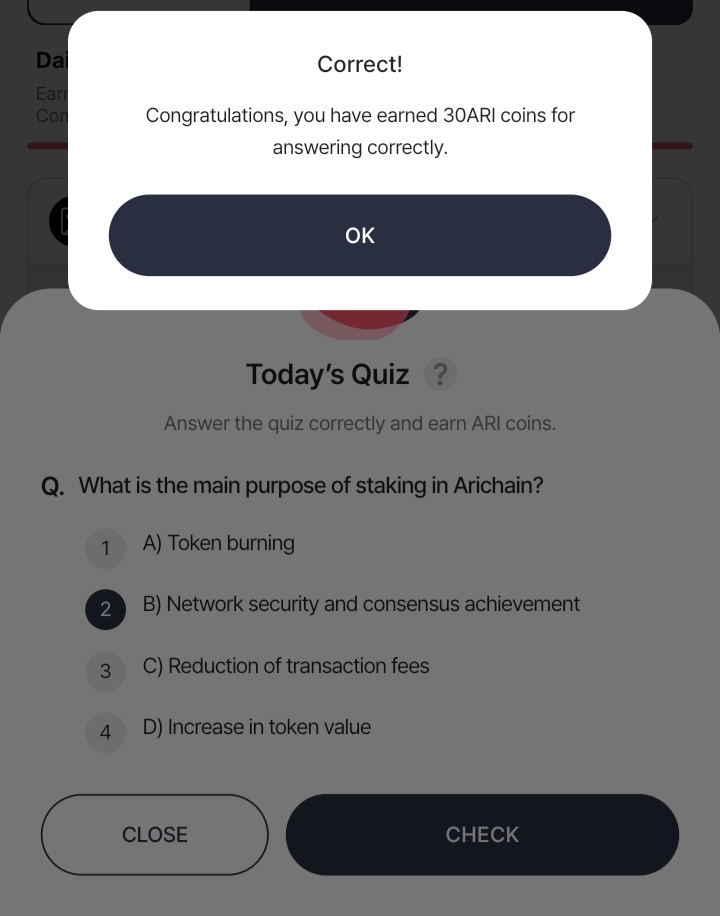This screenshot has height=916, width=720.
Task: Tap the CLOSE button on the quiz
Action: [x=155, y=834]
